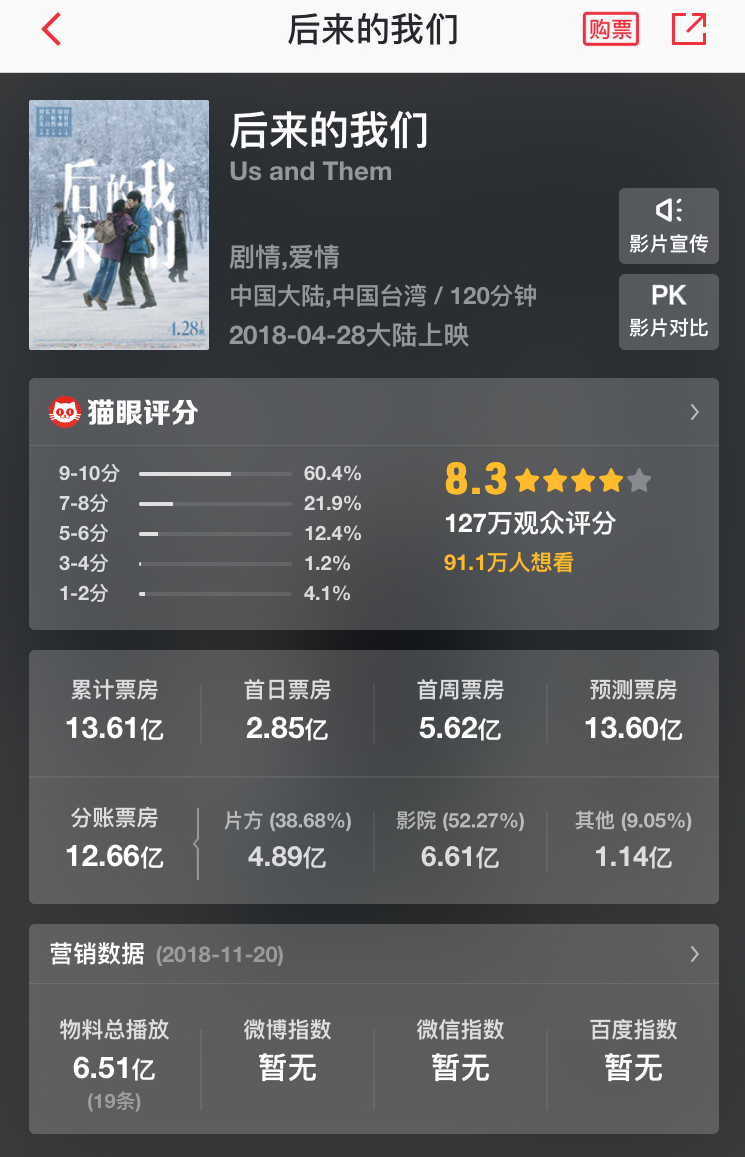Expand the 猫眼评分 rating details
The height and width of the screenshot is (1157, 745).
694,412
